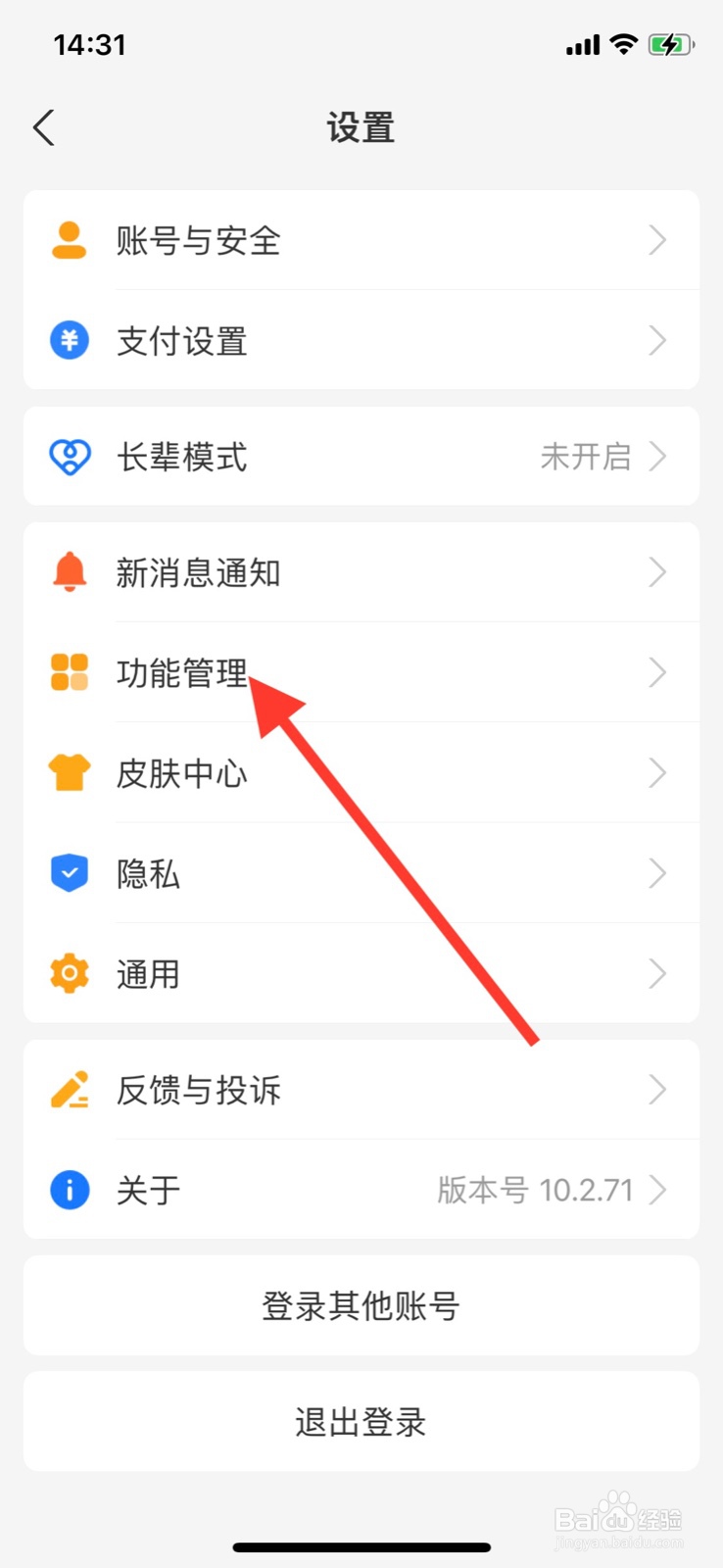The width and height of the screenshot is (723, 1568).
Task: Open 隐私 settings via its chevron
Action: (657, 872)
